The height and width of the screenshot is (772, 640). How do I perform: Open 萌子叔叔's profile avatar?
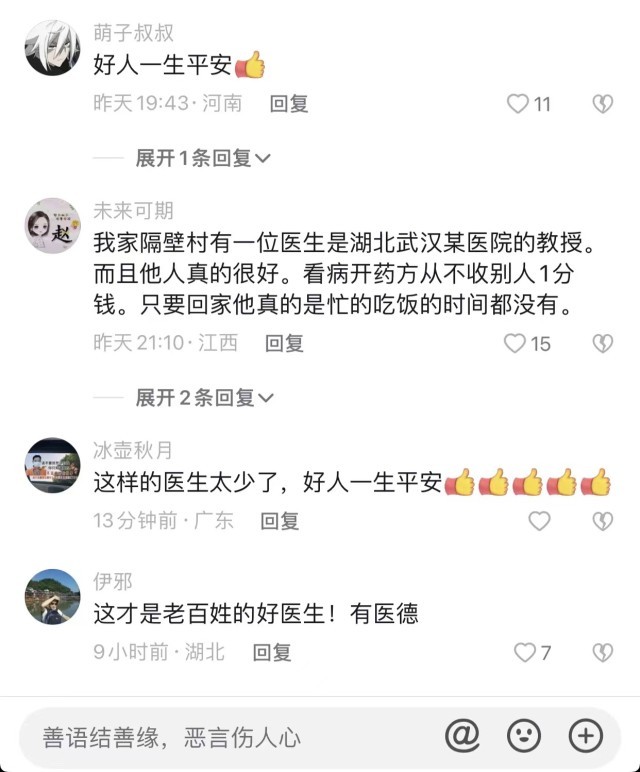(52, 48)
